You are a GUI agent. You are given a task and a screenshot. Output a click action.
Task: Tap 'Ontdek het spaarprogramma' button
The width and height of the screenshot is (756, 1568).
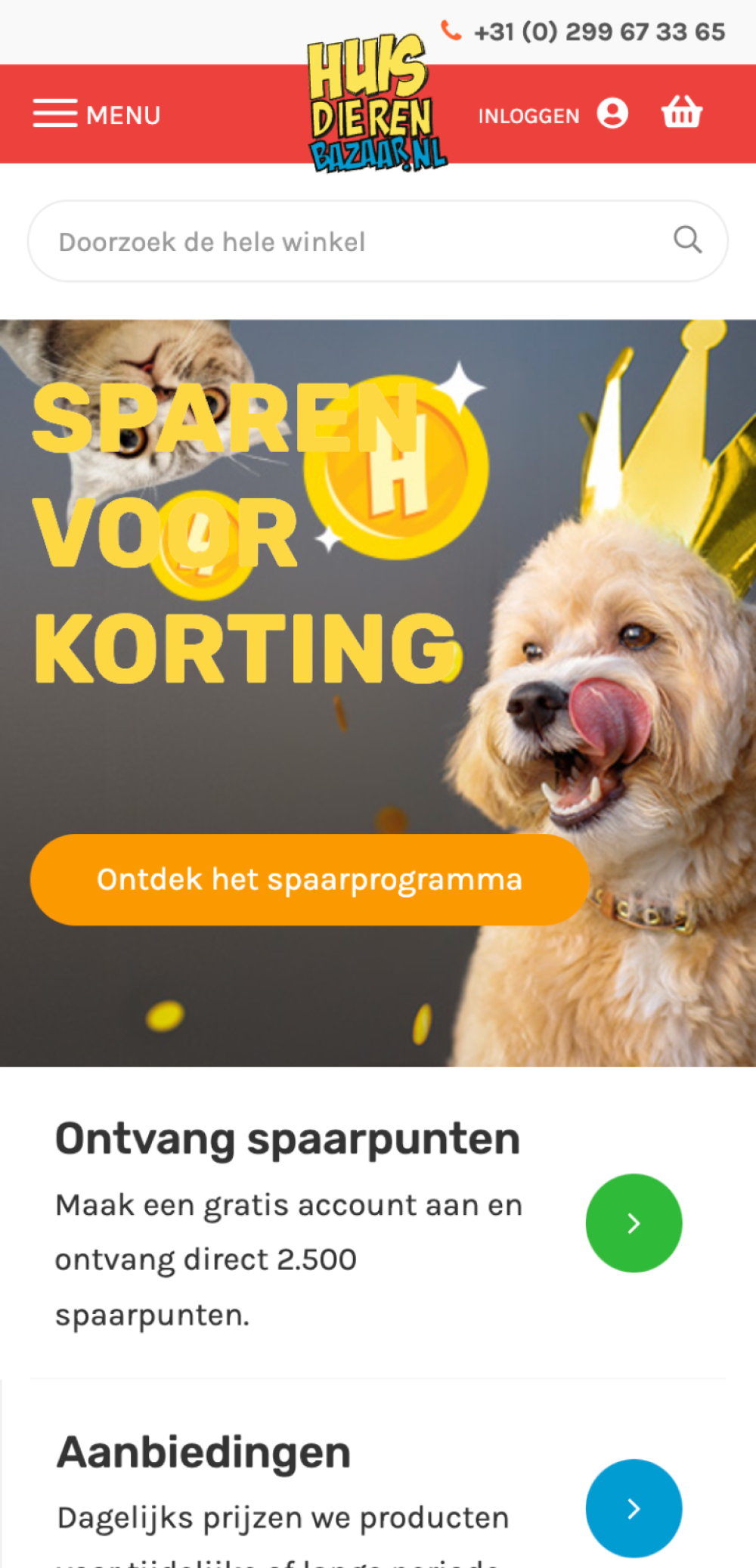pyautogui.click(x=309, y=880)
